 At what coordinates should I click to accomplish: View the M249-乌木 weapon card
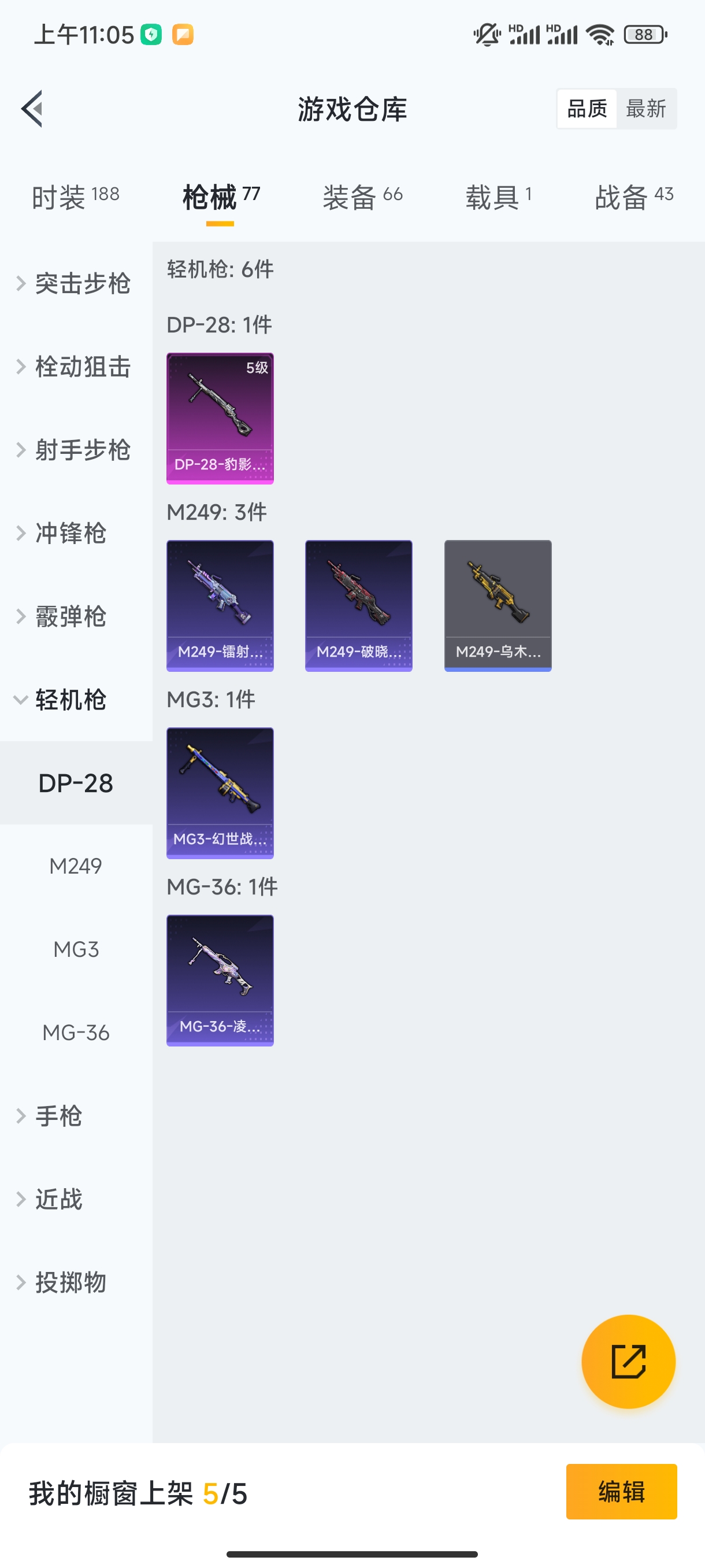pos(497,604)
